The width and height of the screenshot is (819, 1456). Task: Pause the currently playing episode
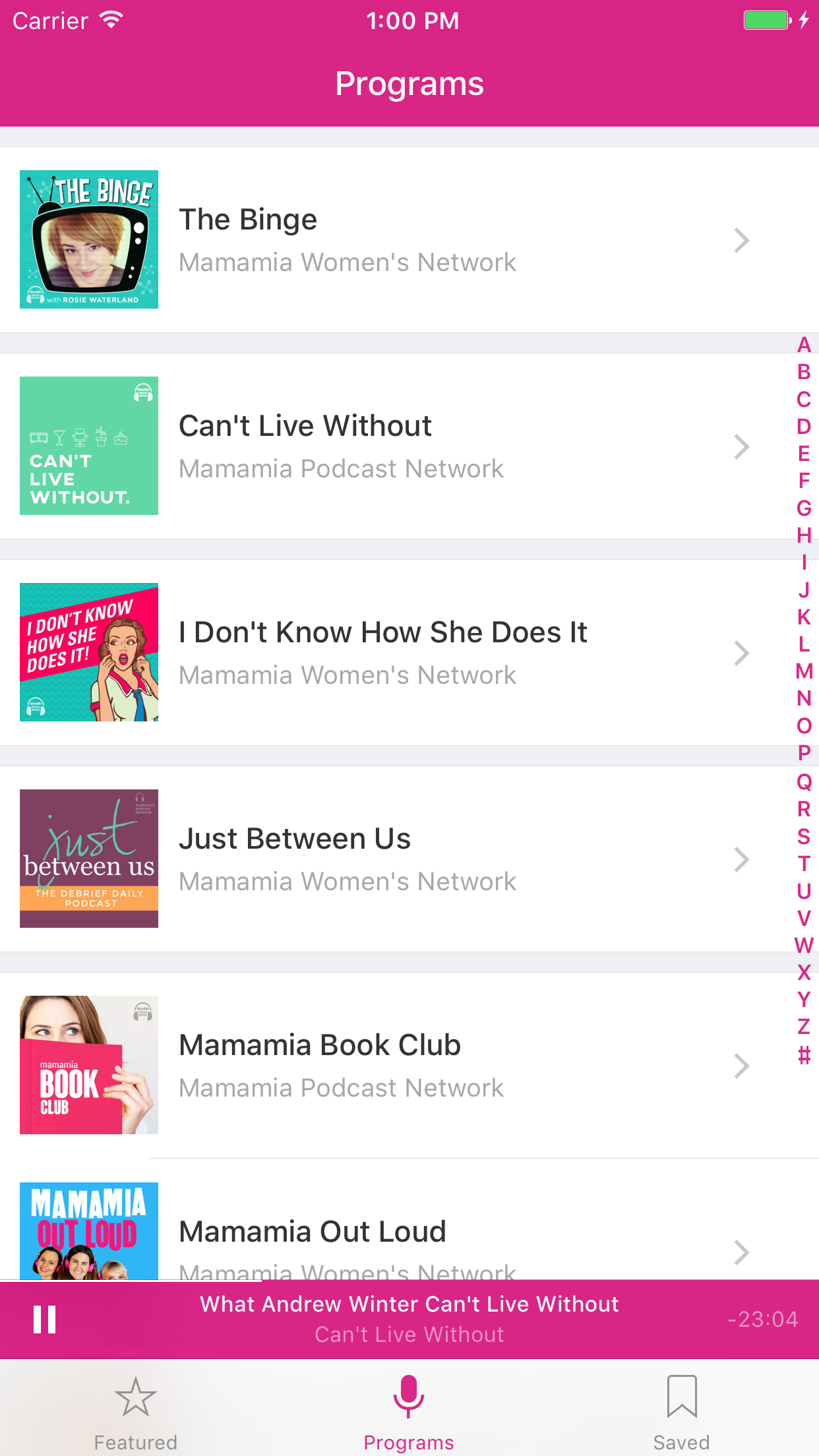pyautogui.click(x=45, y=1319)
